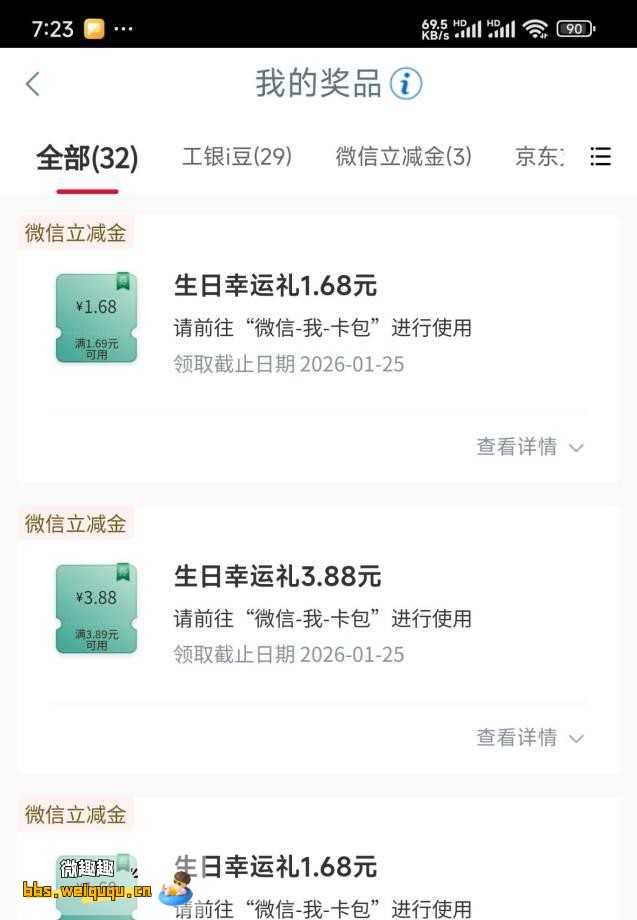Switch to the 全部(32) tab
Image resolution: width=637 pixels, height=920 pixels.
tap(87, 158)
